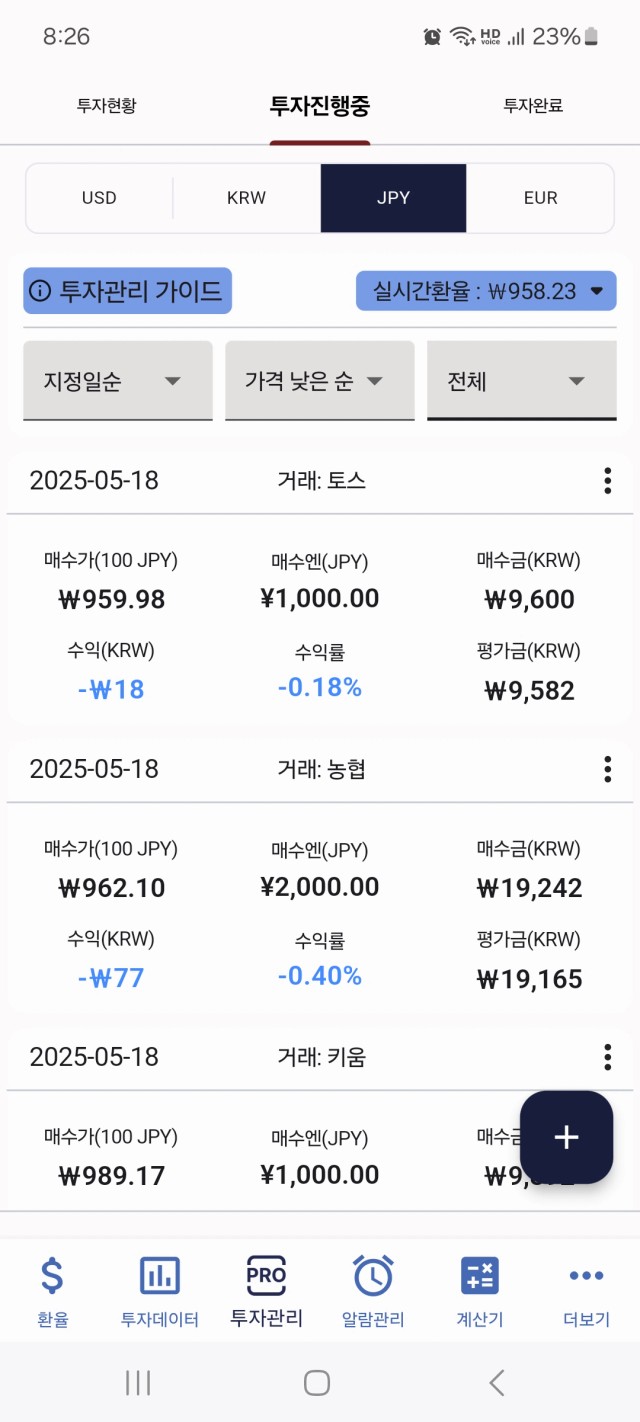The image size is (640, 1422).
Task: Open the overflow menu for 농협 trade
Action: [x=607, y=769]
